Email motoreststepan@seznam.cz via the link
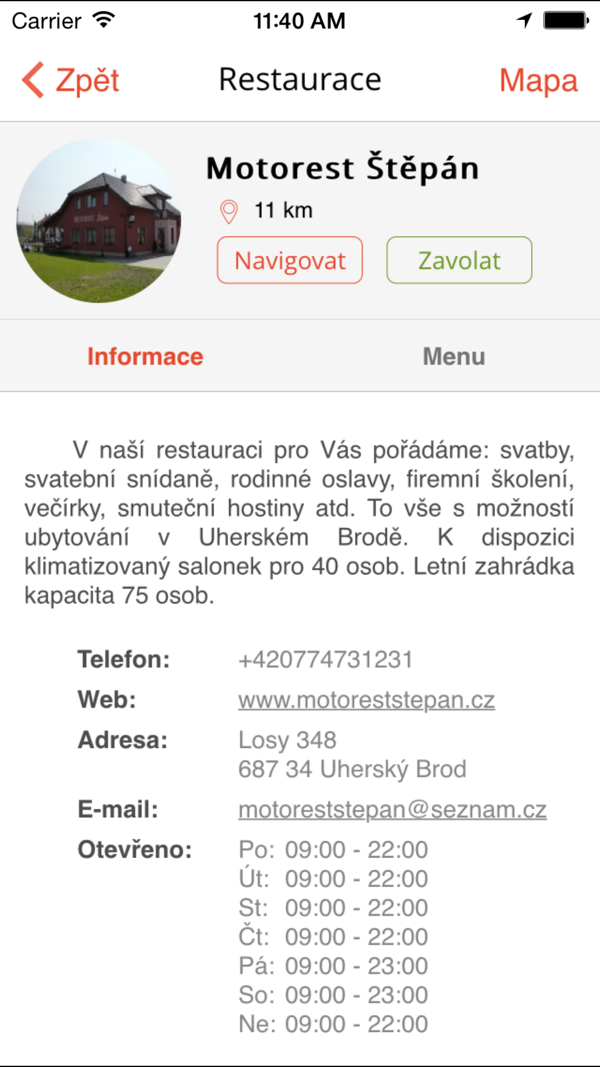This screenshot has width=600, height=1067. [x=392, y=809]
